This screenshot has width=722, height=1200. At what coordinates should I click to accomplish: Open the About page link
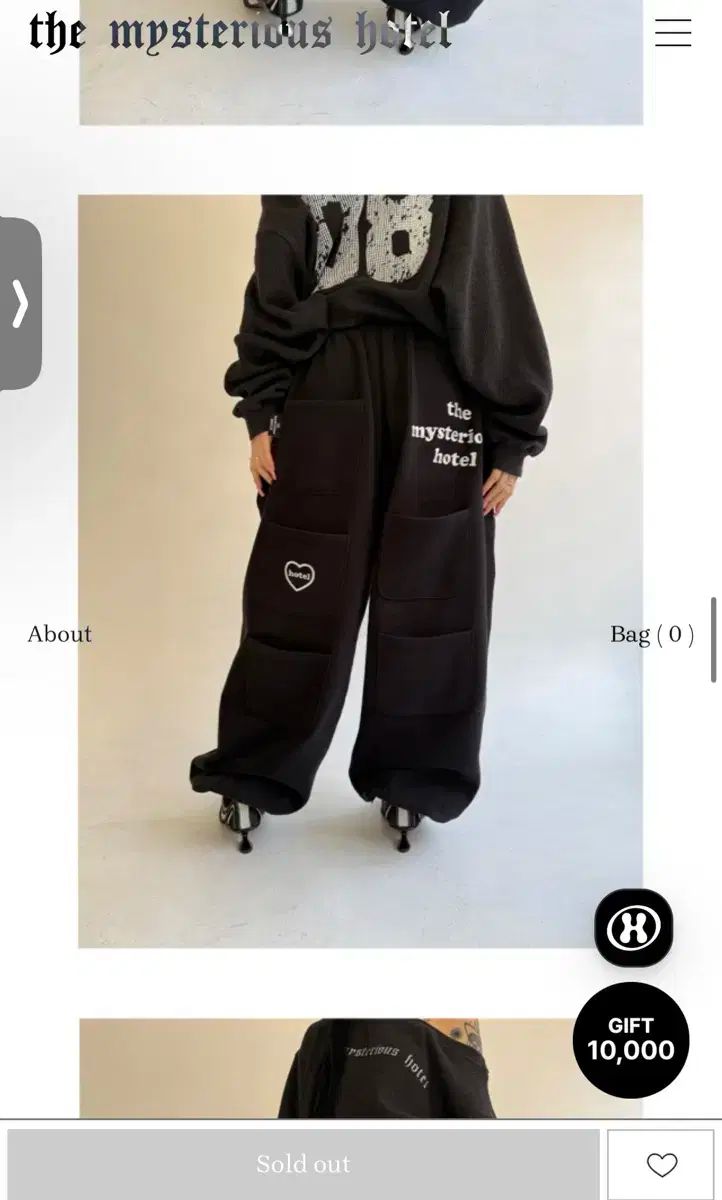pyautogui.click(x=59, y=634)
